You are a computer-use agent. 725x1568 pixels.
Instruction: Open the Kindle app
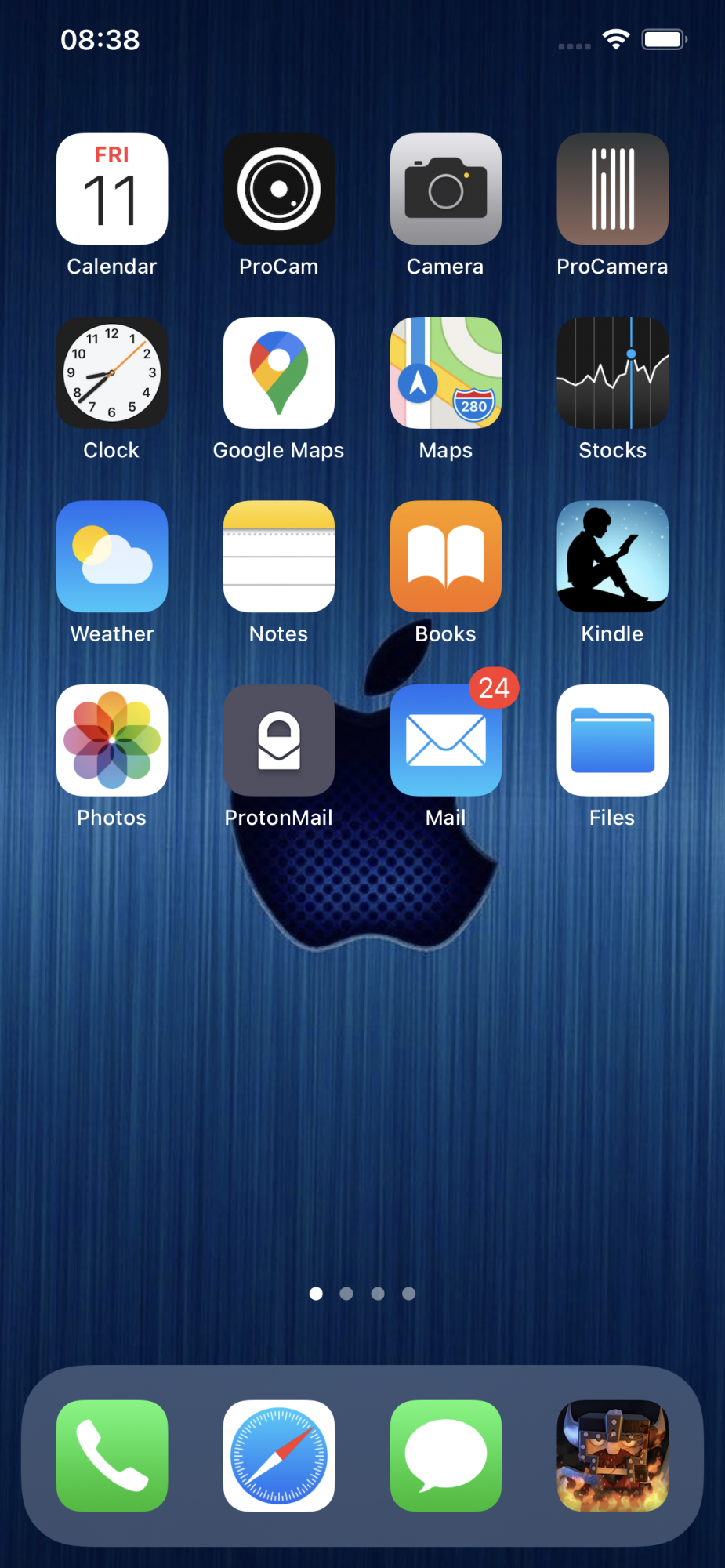click(613, 557)
